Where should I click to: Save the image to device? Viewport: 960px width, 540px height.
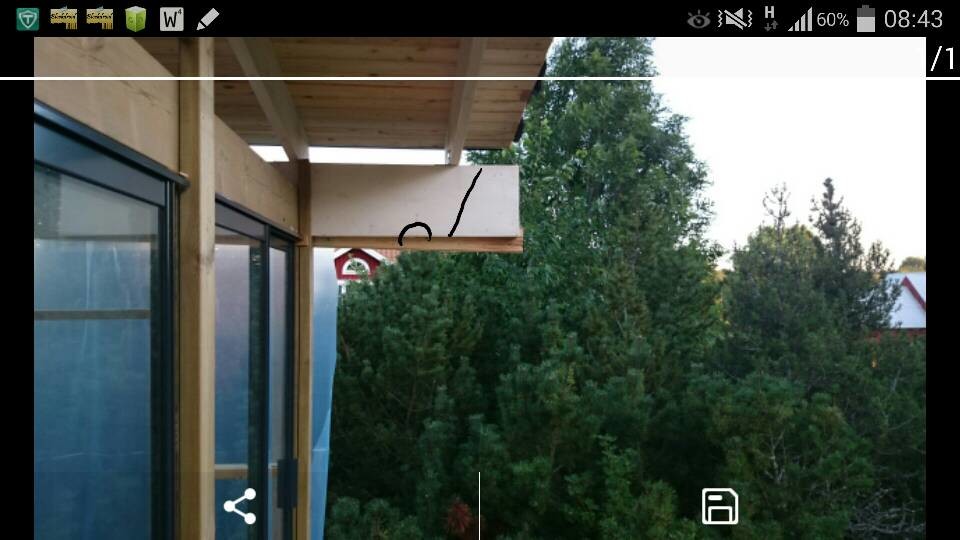[x=719, y=506]
